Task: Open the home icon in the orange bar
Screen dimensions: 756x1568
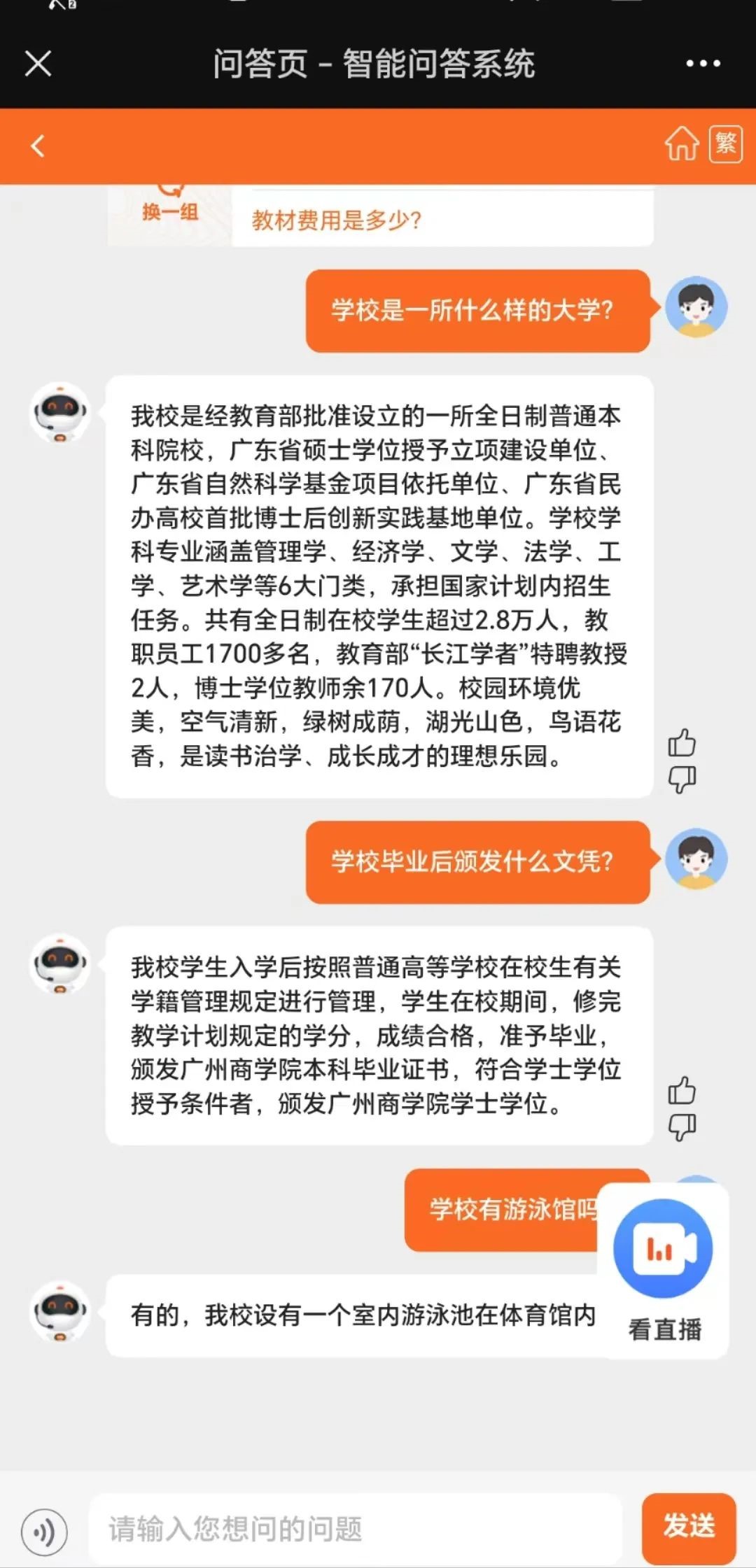Action: [x=681, y=144]
